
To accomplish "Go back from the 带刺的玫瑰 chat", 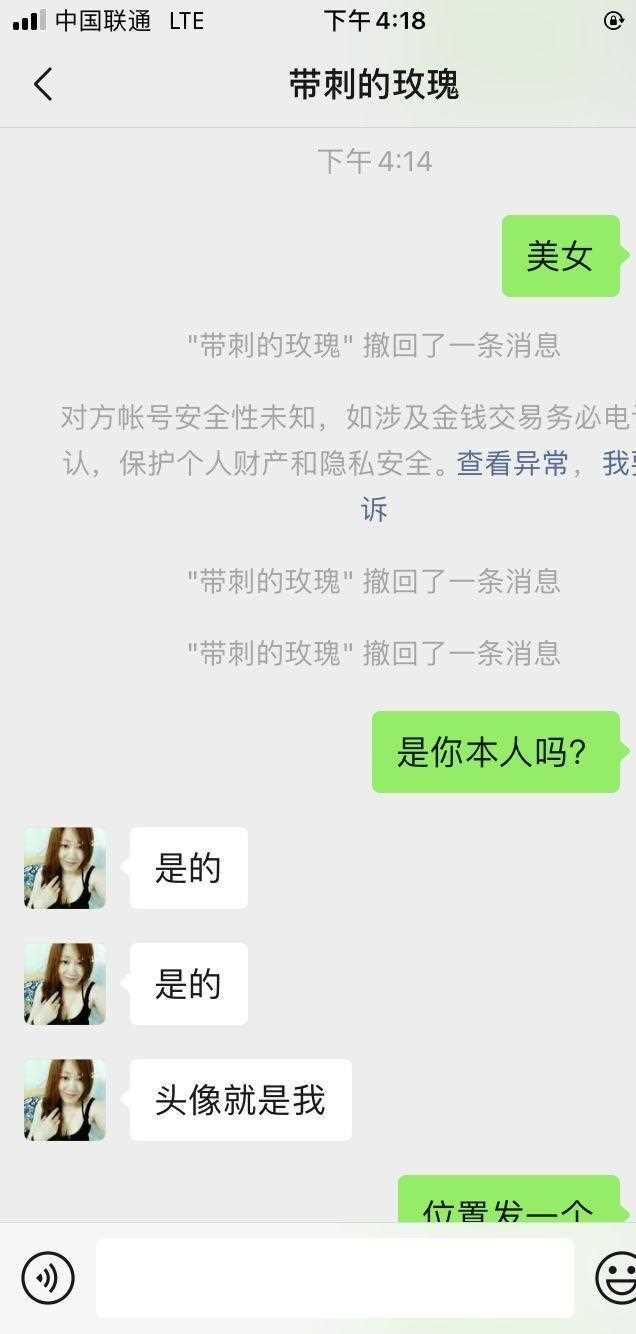I will point(42,85).
